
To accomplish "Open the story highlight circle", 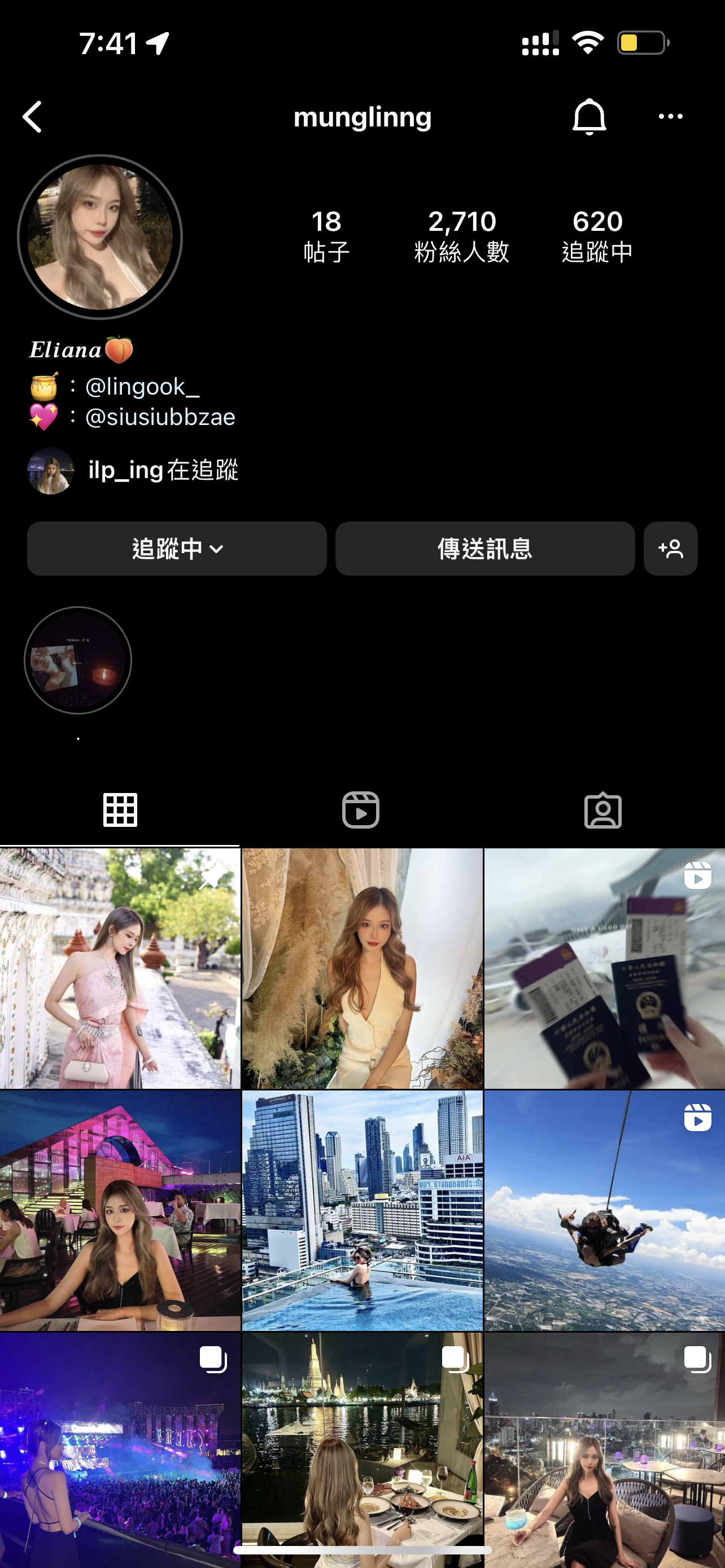I will [x=78, y=660].
